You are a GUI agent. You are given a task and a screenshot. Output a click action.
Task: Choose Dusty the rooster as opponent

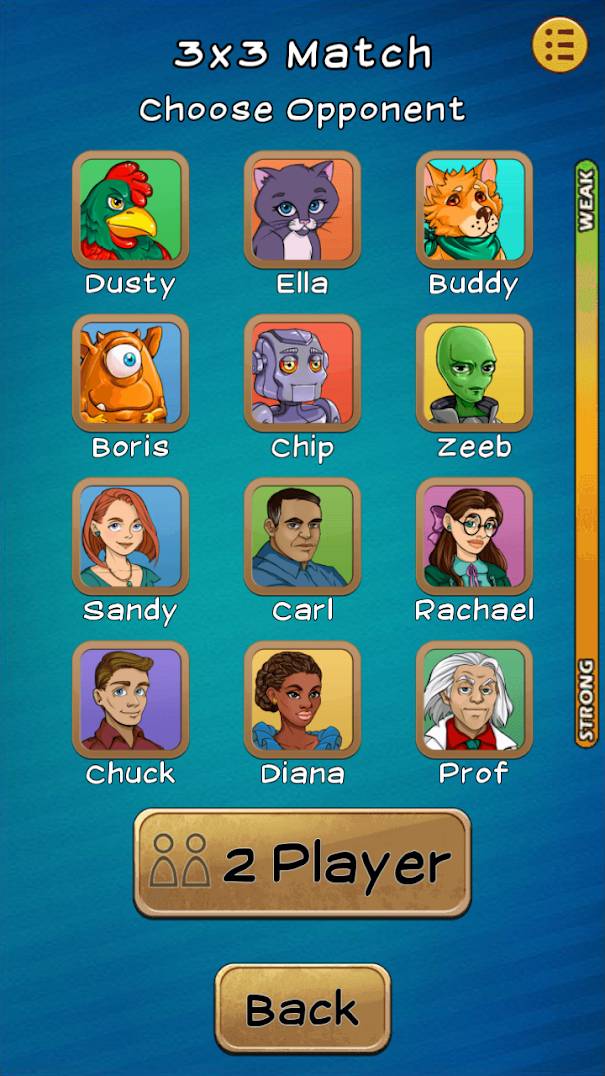[130, 210]
